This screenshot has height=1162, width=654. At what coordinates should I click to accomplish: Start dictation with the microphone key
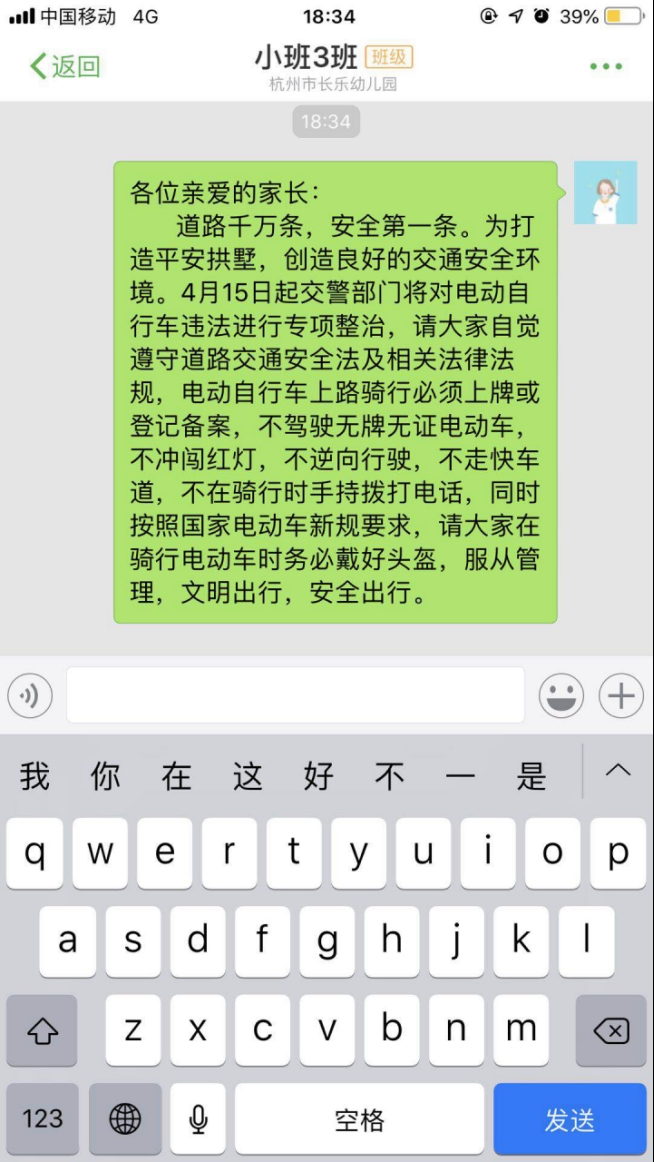(198, 1119)
